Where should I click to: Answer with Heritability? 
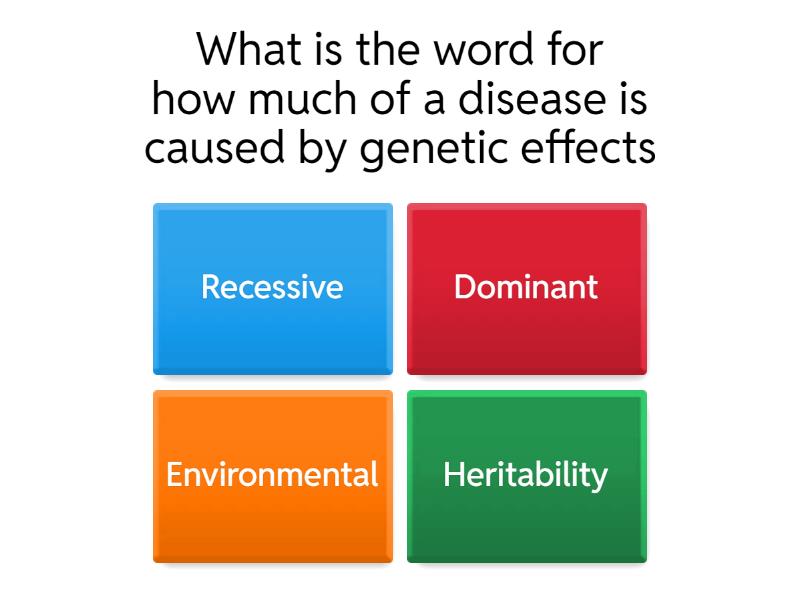click(x=526, y=475)
